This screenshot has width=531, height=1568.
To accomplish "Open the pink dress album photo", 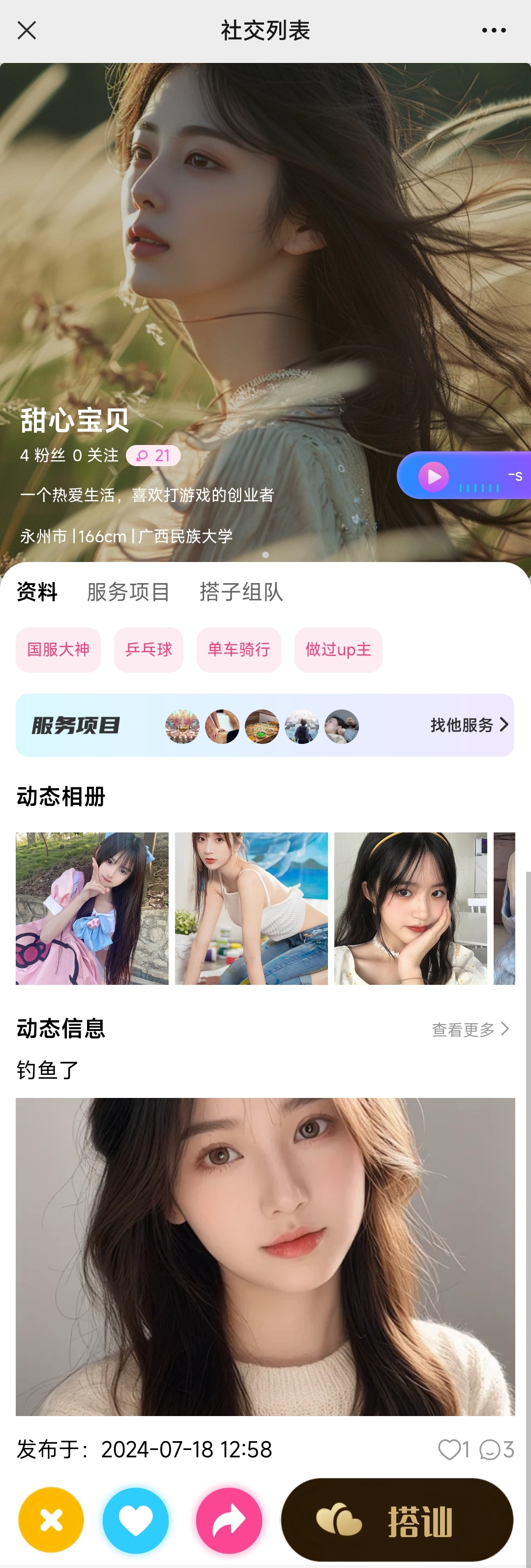I will [x=92, y=908].
